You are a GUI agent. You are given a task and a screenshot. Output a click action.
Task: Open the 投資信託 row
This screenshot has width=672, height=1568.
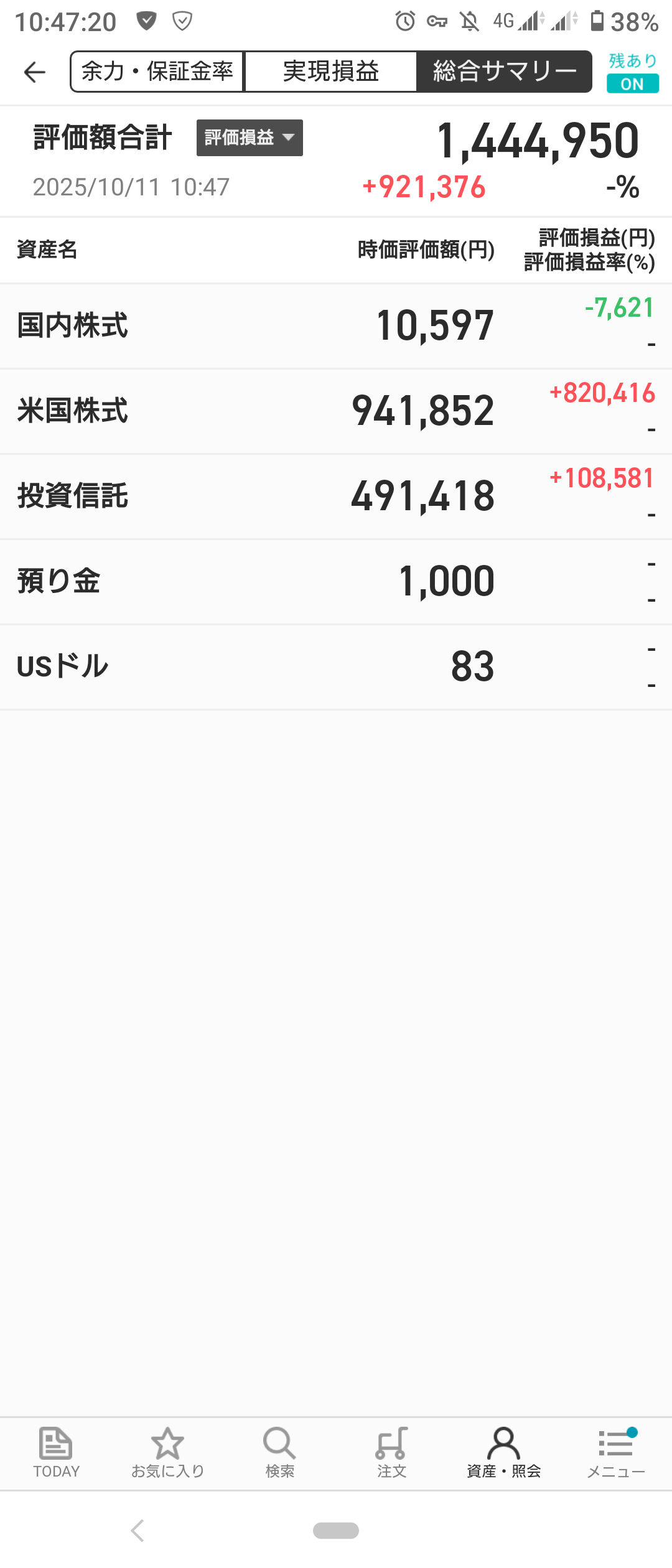click(x=336, y=497)
